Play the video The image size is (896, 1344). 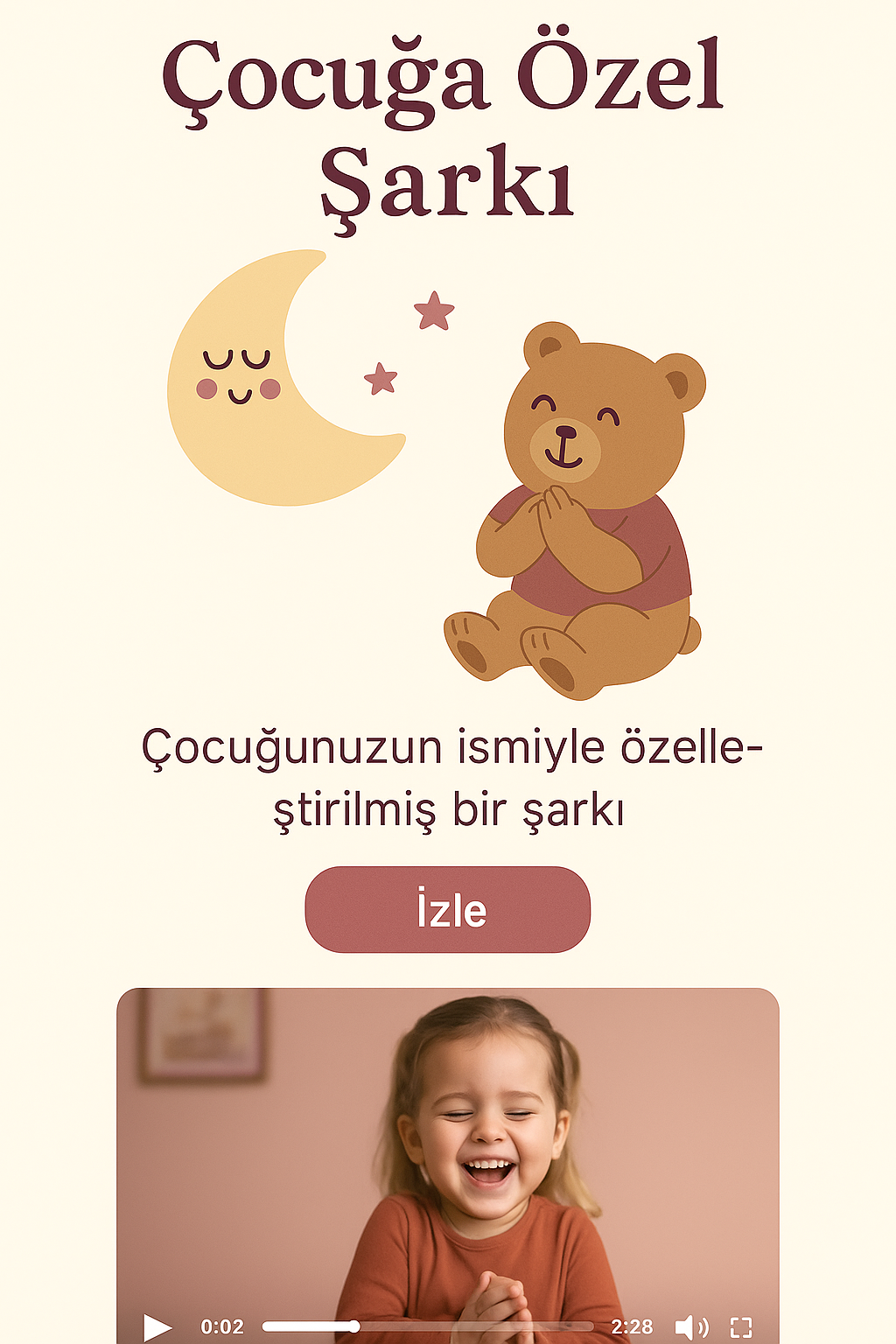[157, 1326]
